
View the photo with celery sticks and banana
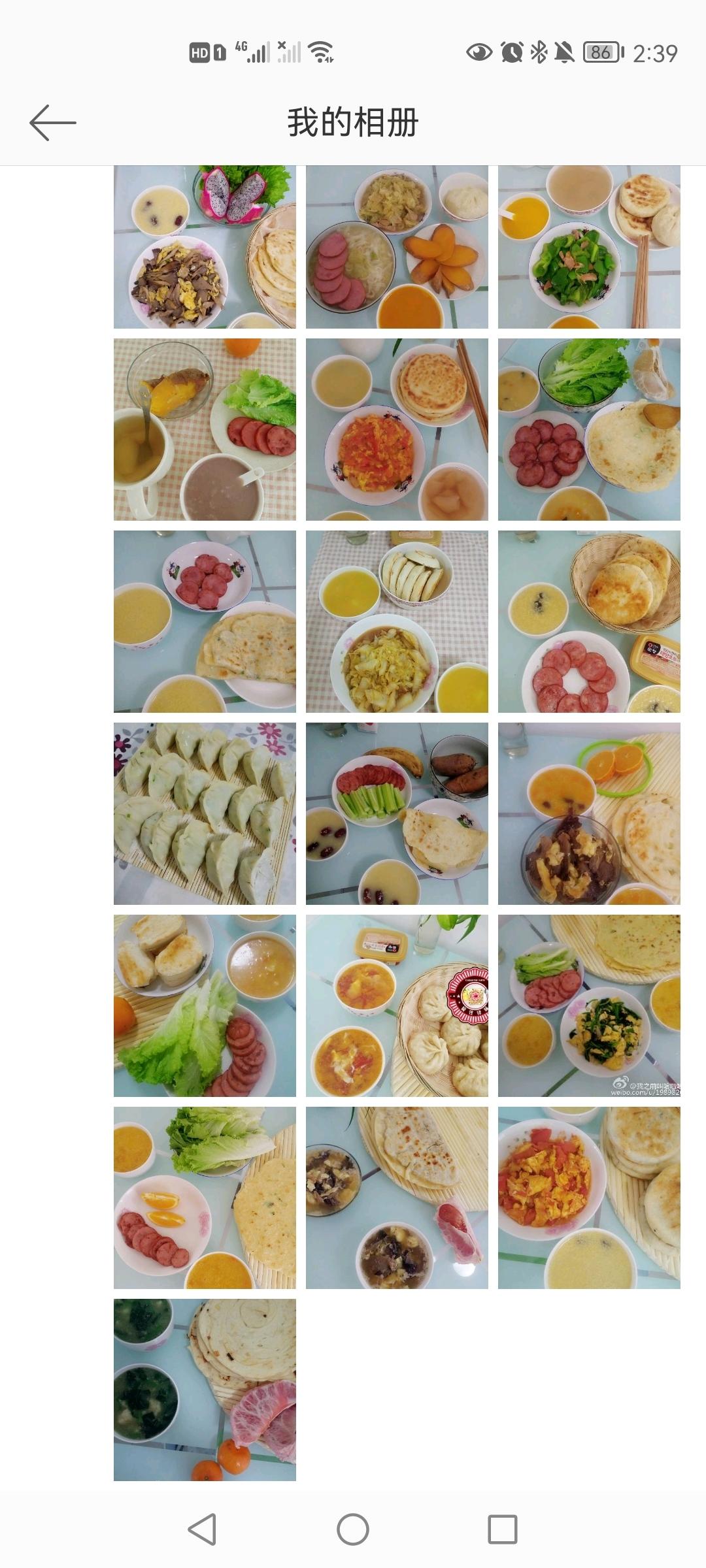pyautogui.click(x=397, y=813)
